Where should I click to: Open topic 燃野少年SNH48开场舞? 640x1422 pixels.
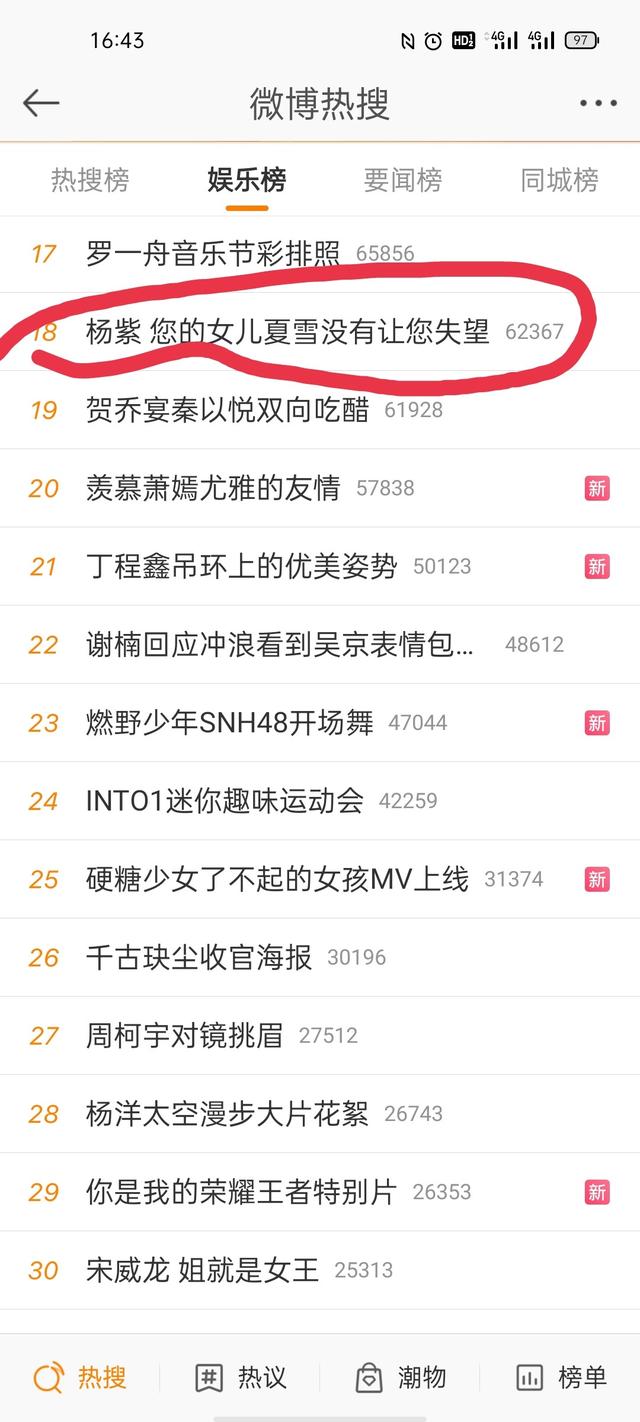click(230, 722)
